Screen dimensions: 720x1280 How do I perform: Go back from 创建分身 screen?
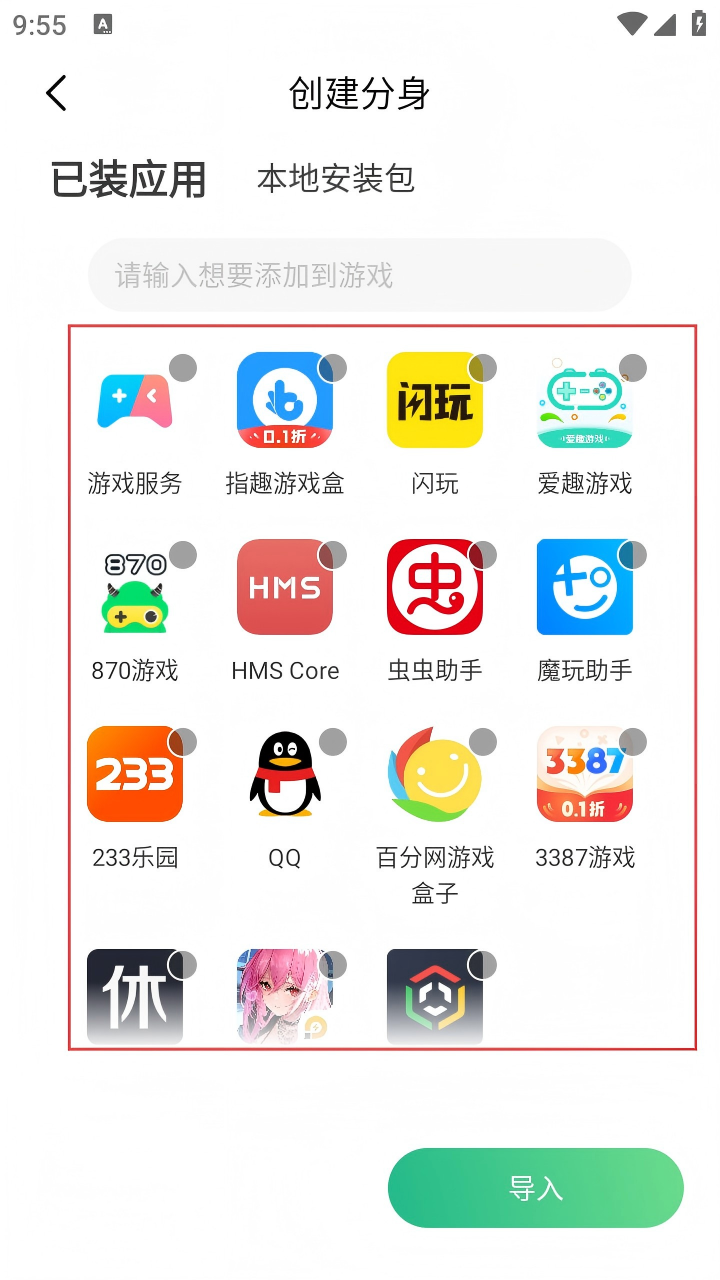pos(56,93)
